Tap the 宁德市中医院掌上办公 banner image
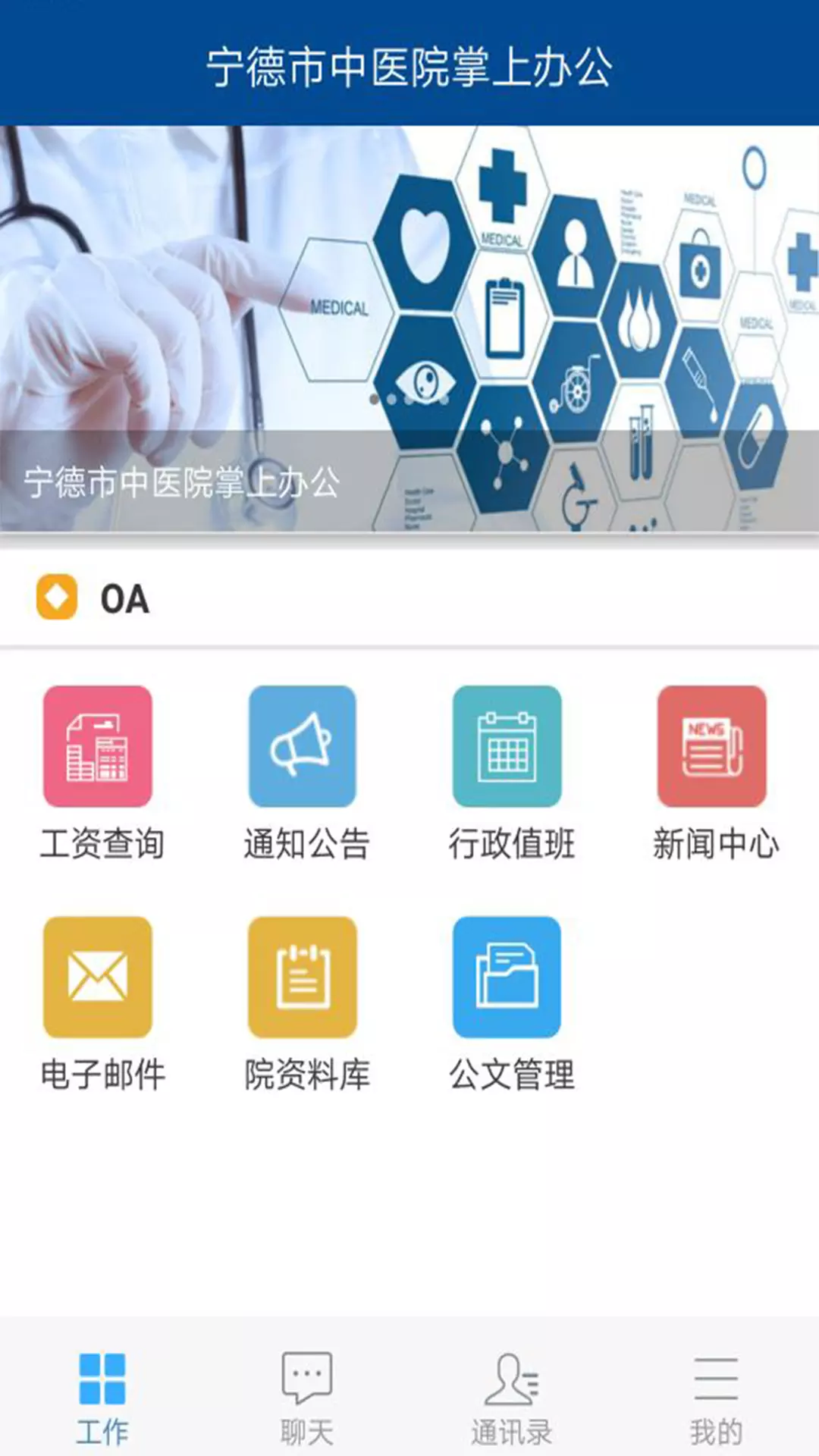Viewport: 819px width, 1456px height. [409, 328]
